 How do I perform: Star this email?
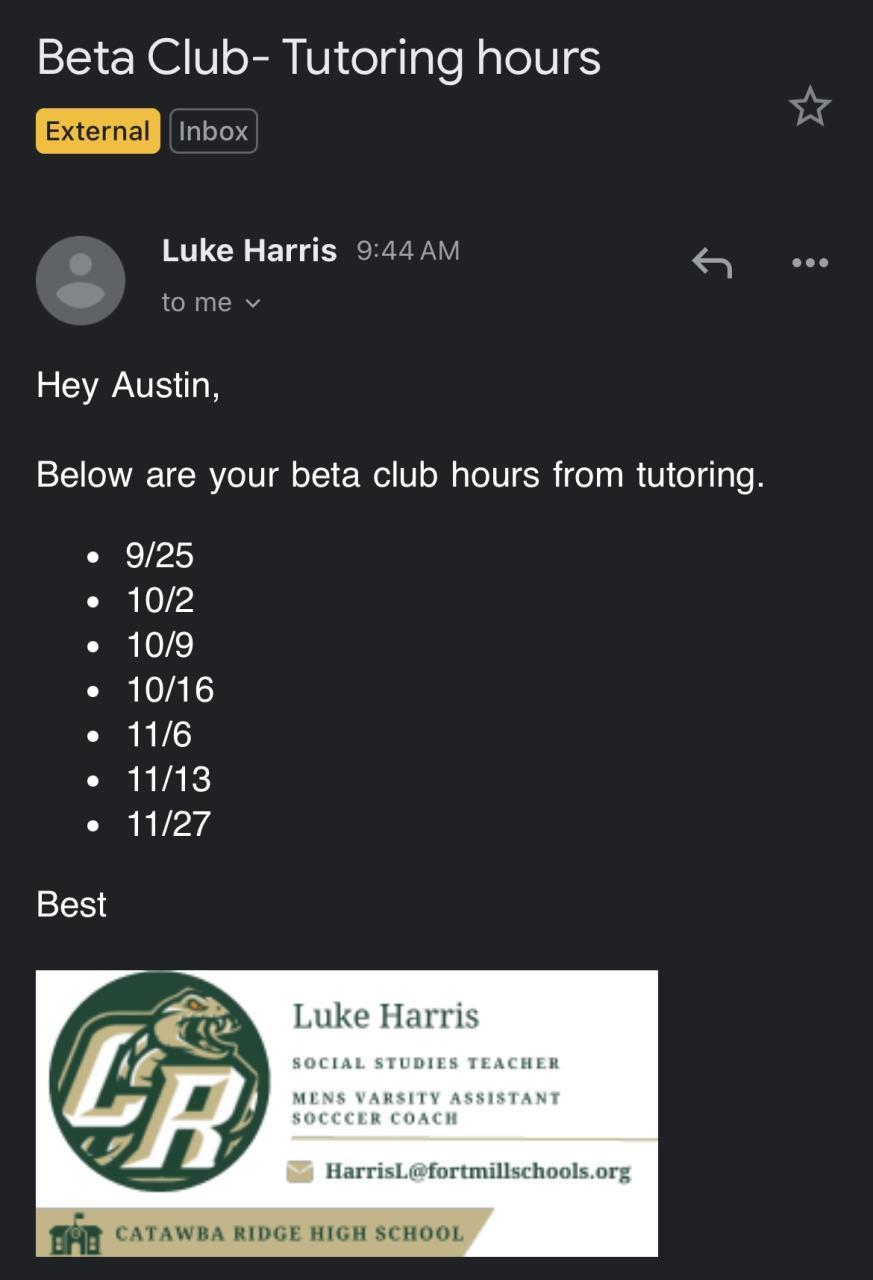pos(809,106)
